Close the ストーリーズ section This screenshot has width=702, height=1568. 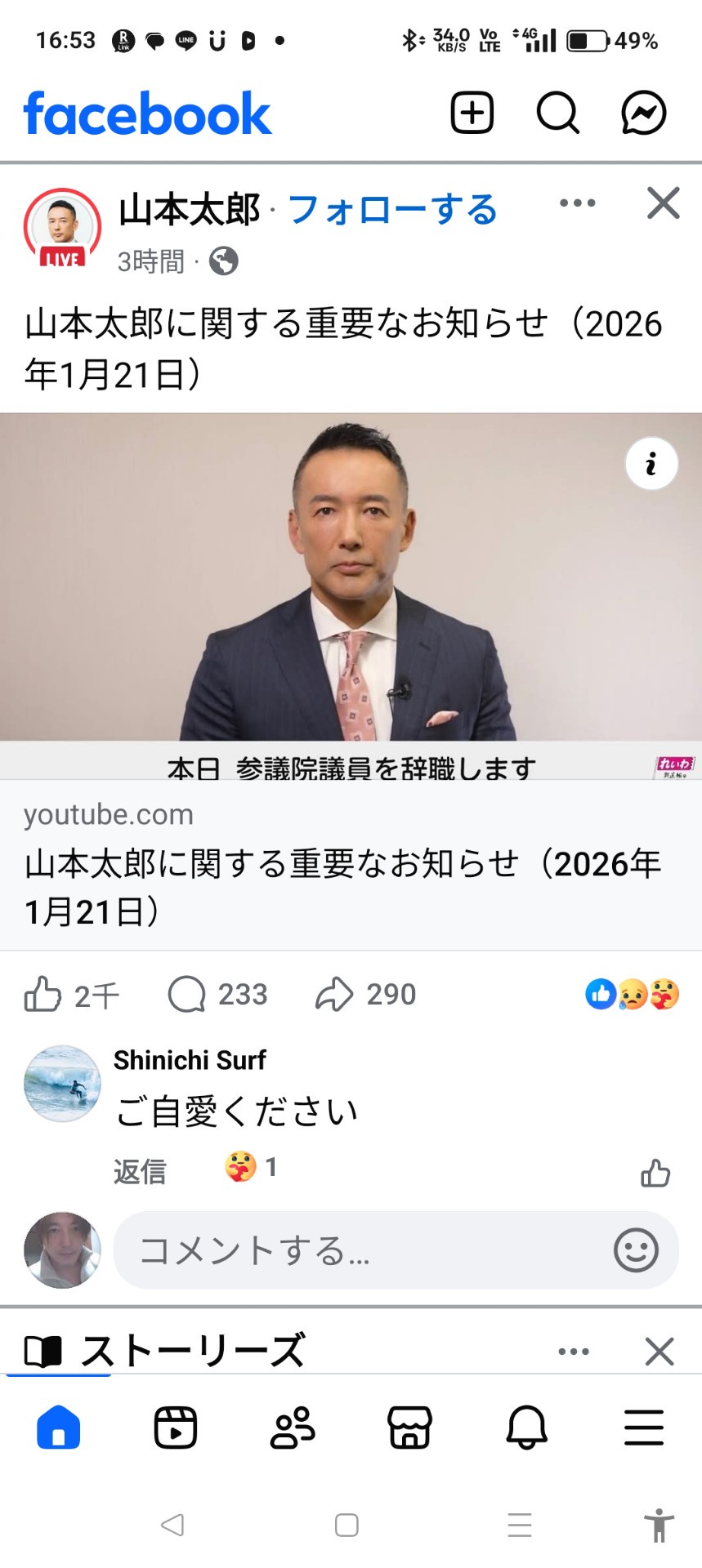point(659,1352)
